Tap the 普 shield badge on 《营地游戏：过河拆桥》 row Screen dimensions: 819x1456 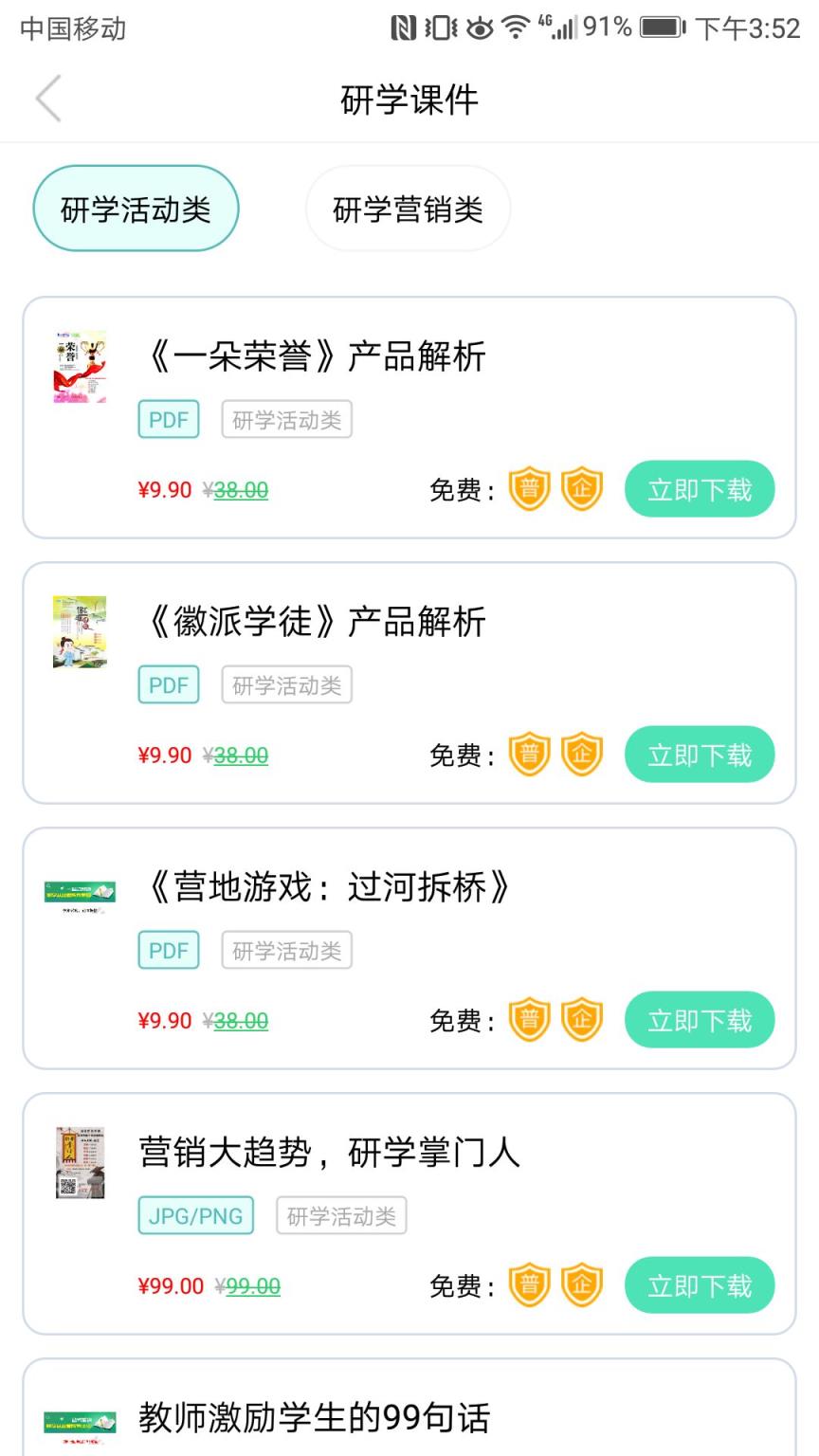530,1020
